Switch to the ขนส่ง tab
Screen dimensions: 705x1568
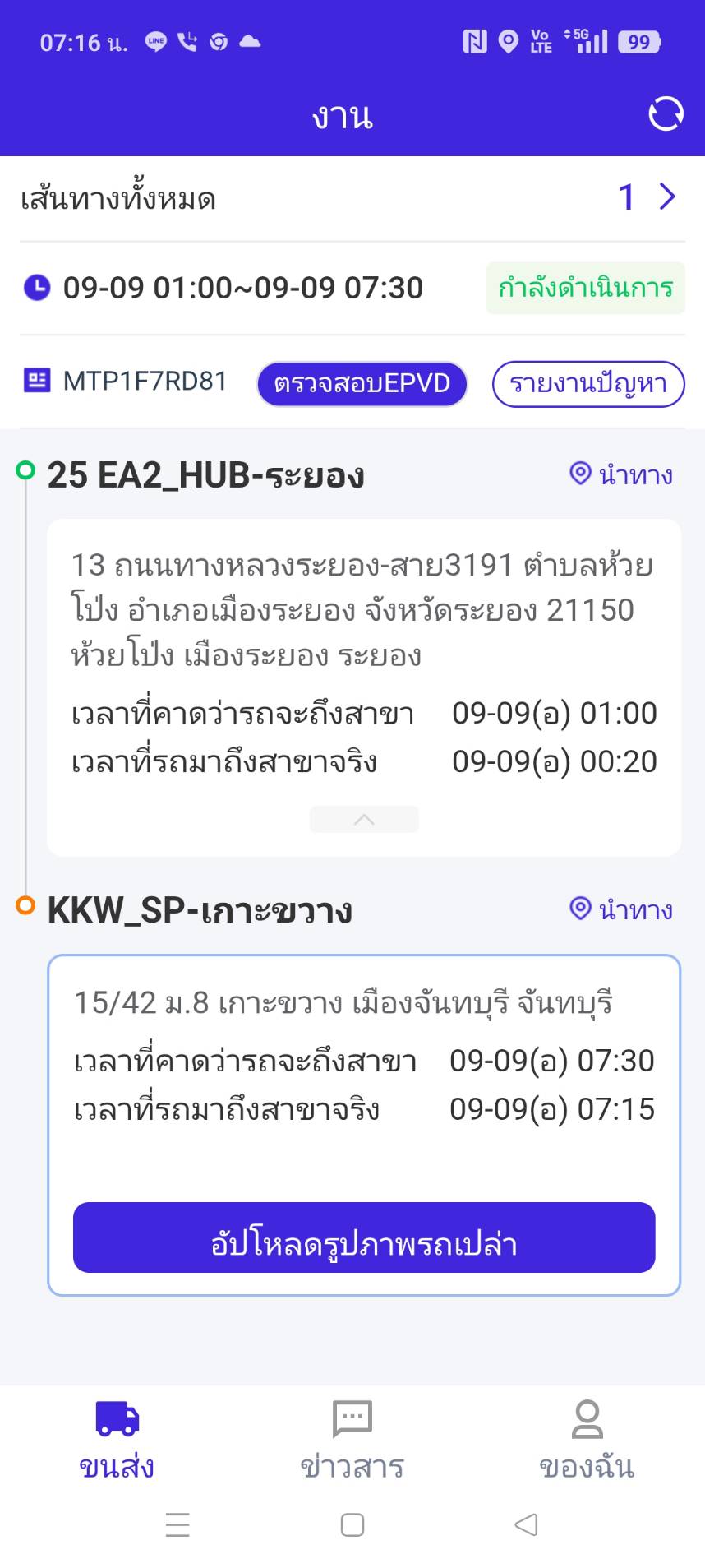pos(117,1440)
